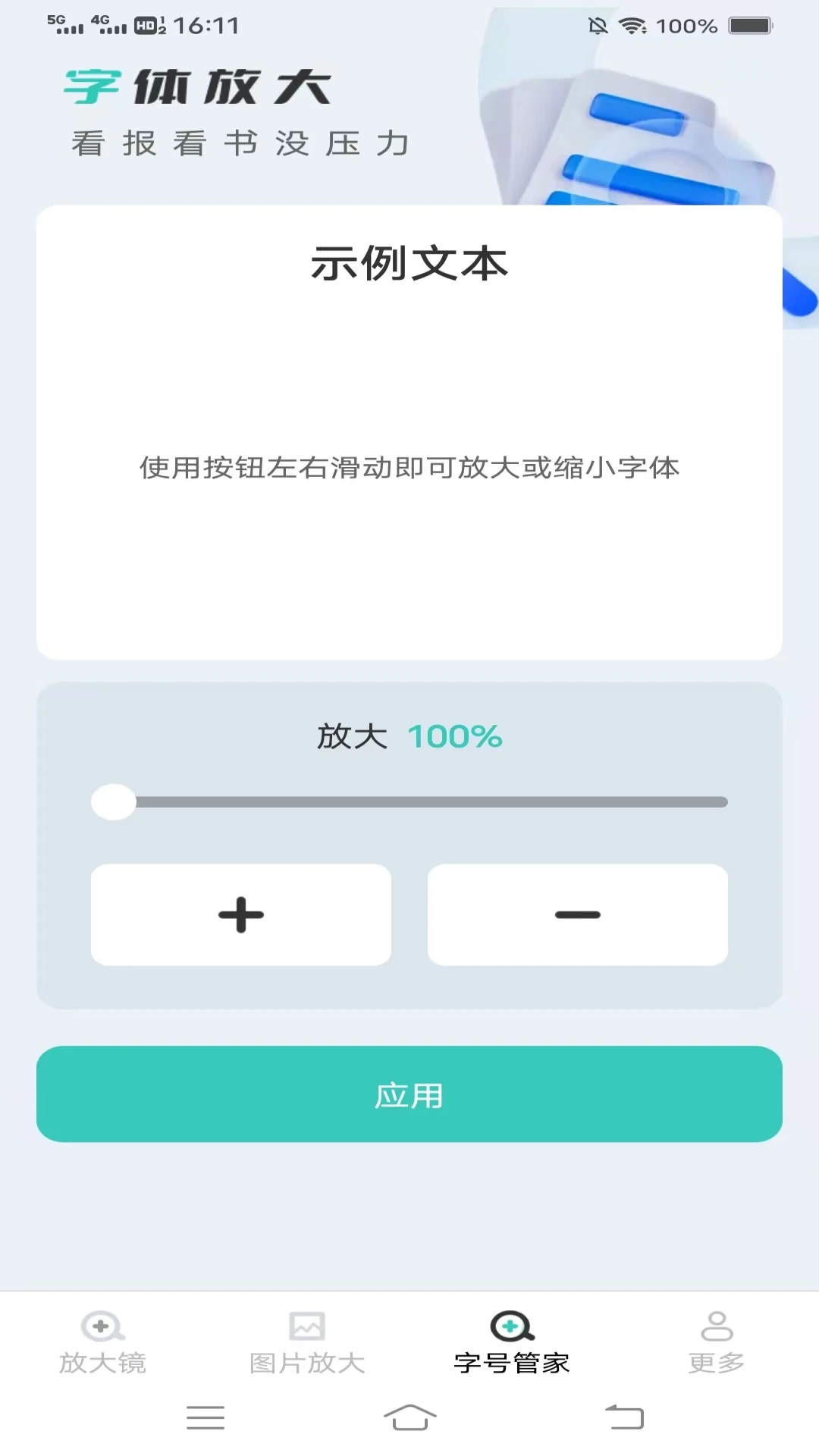Tap the muted notification bell icon
The width and height of the screenshot is (819, 1456).
click(x=598, y=24)
